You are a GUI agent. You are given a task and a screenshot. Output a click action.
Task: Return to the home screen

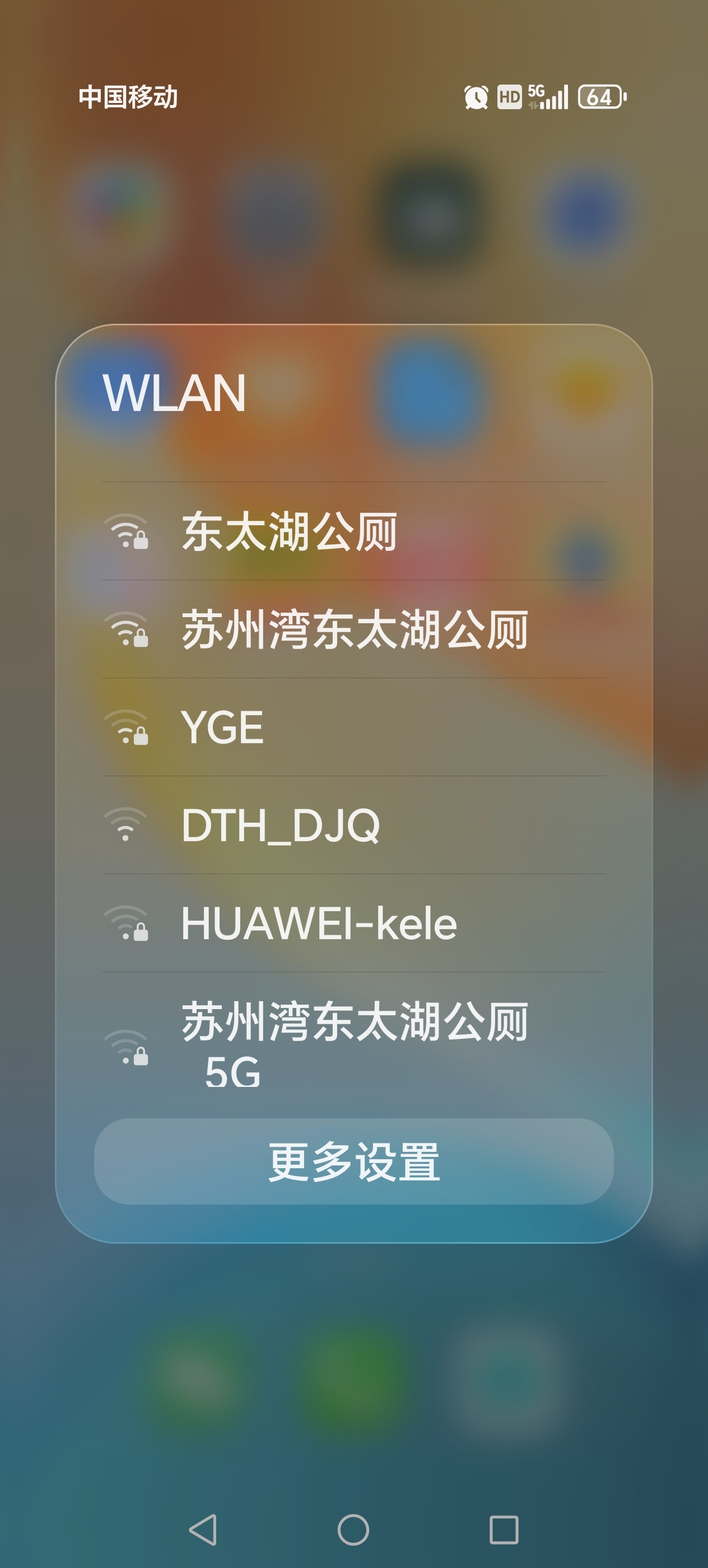coord(353,1530)
